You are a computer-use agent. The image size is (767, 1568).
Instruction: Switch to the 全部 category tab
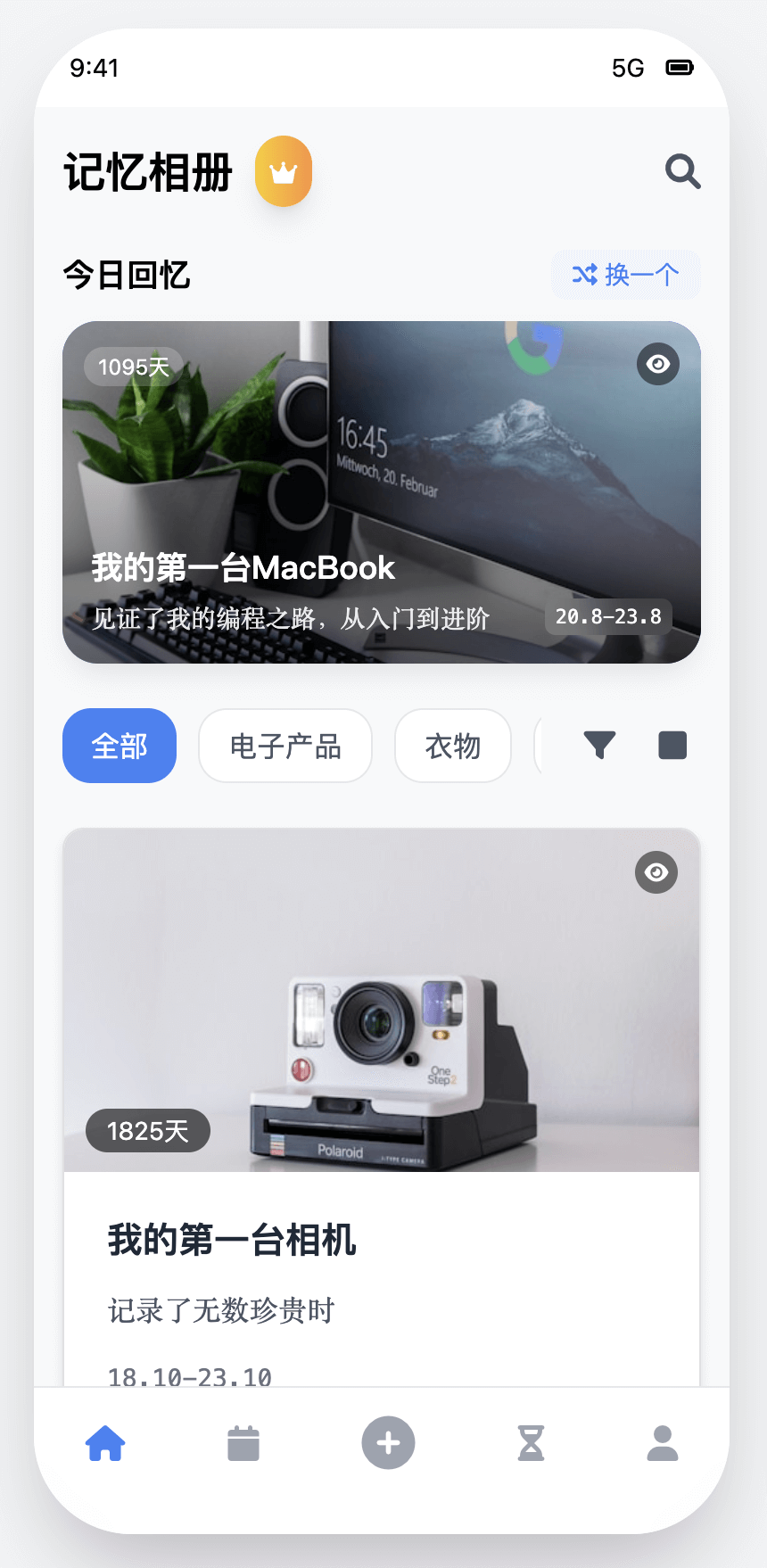[x=119, y=745]
